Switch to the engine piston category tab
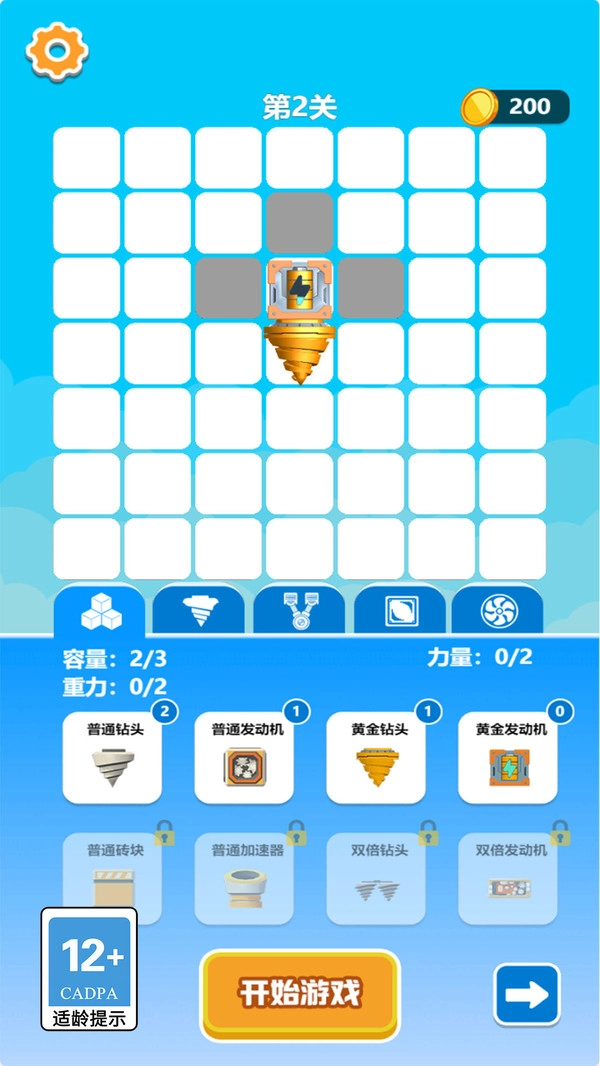600x1066 pixels. click(x=299, y=610)
